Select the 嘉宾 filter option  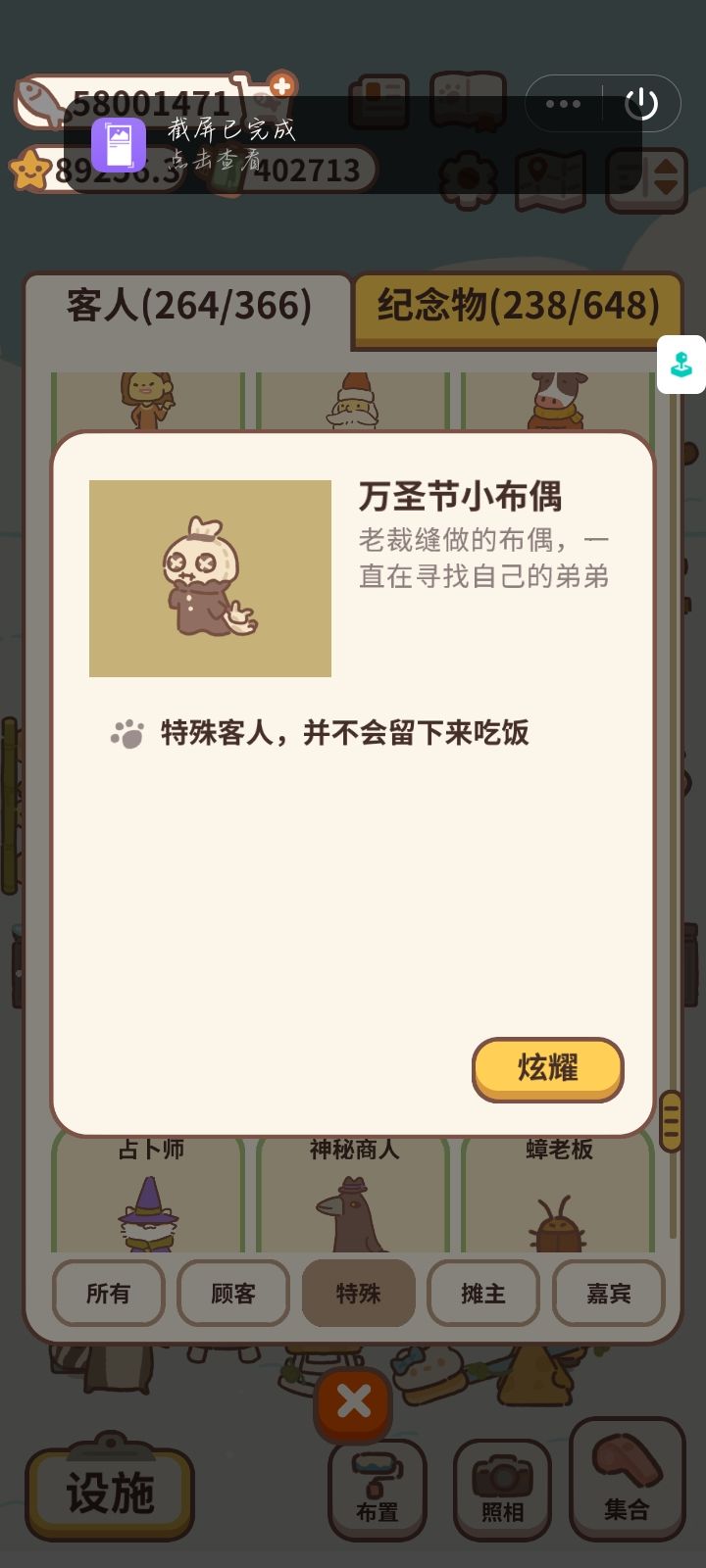608,1294
